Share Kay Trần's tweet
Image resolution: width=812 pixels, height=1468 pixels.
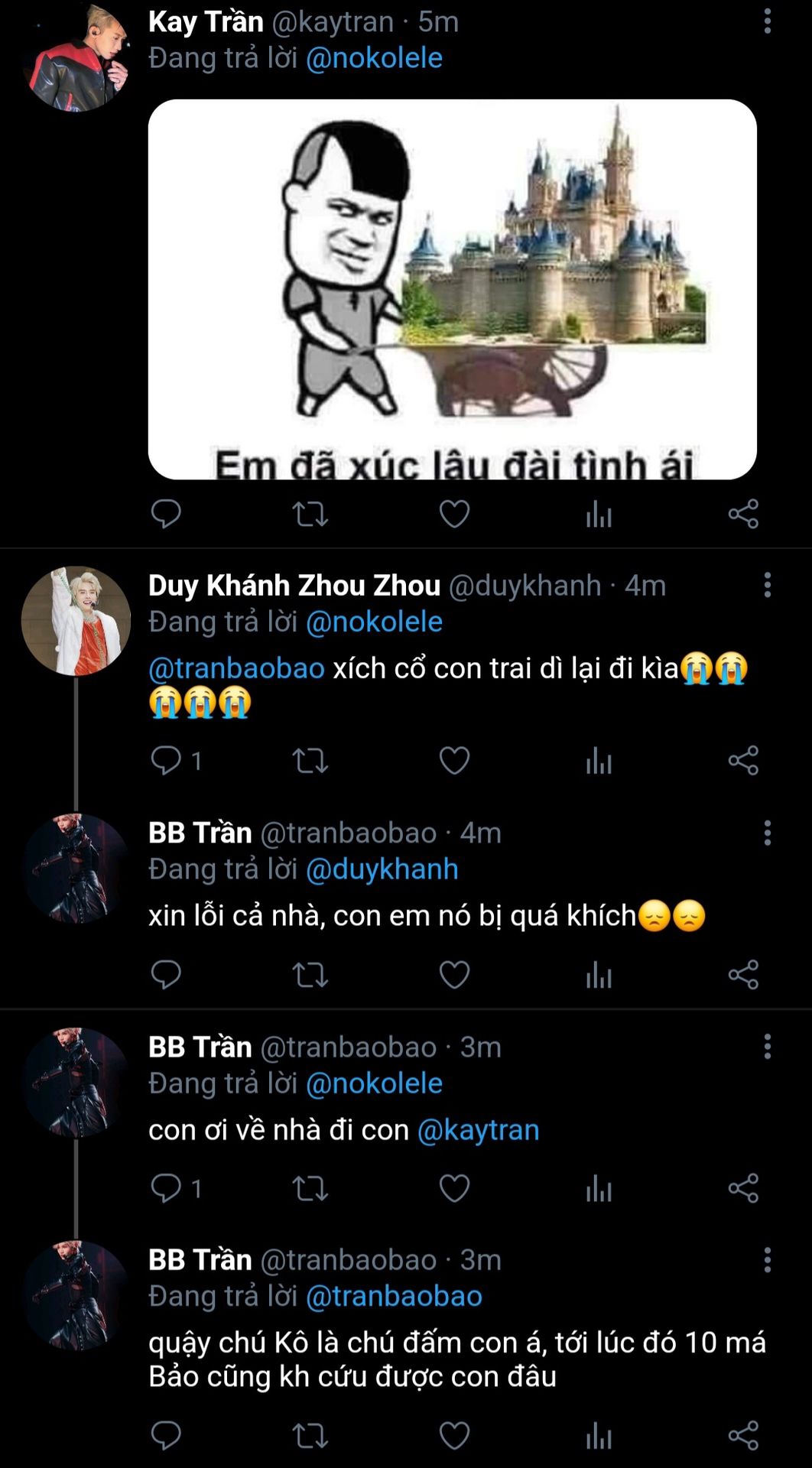click(743, 514)
